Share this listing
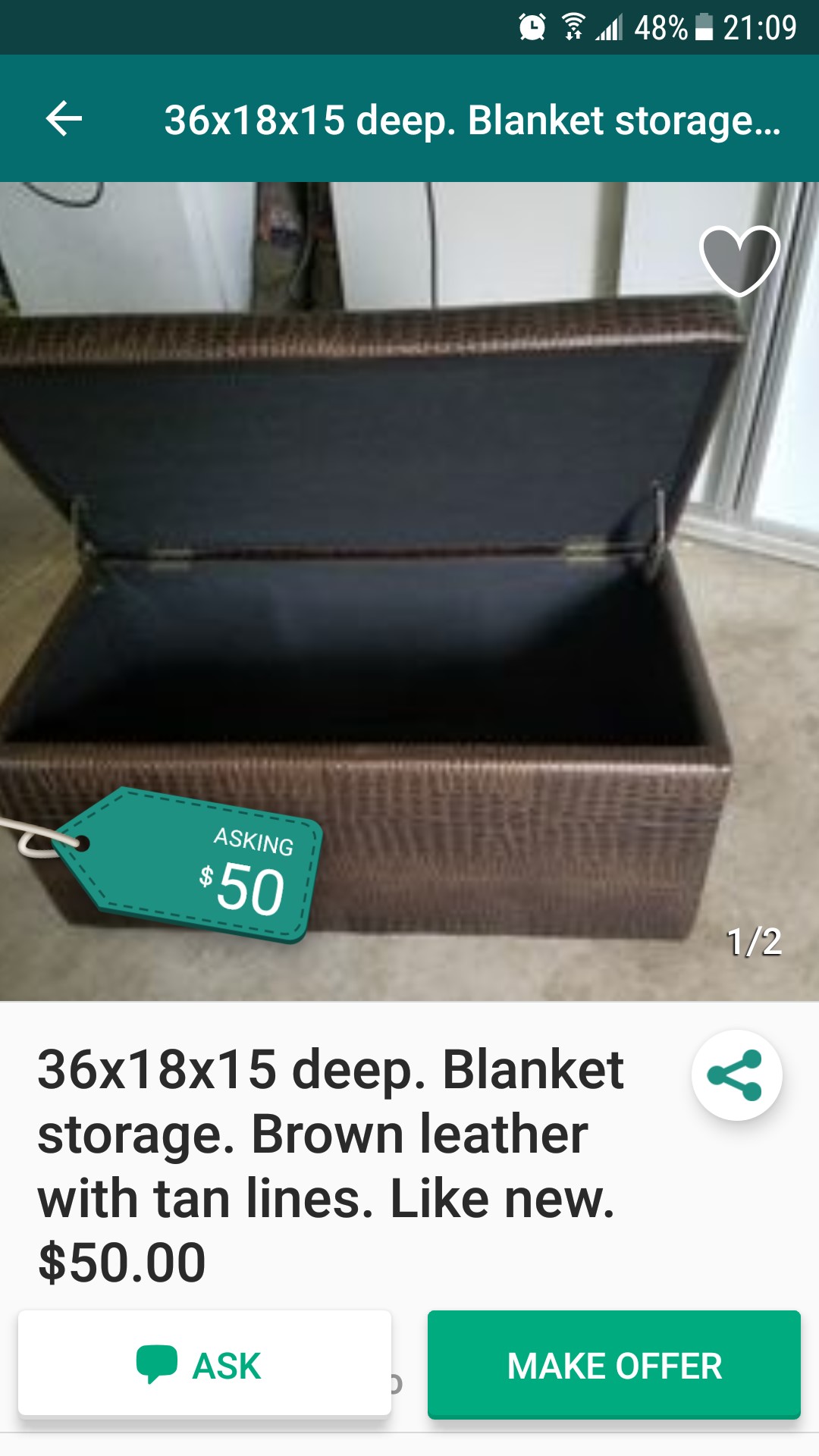Image resolution: width=819 pixels, height=1456 pixels. 736,1075
